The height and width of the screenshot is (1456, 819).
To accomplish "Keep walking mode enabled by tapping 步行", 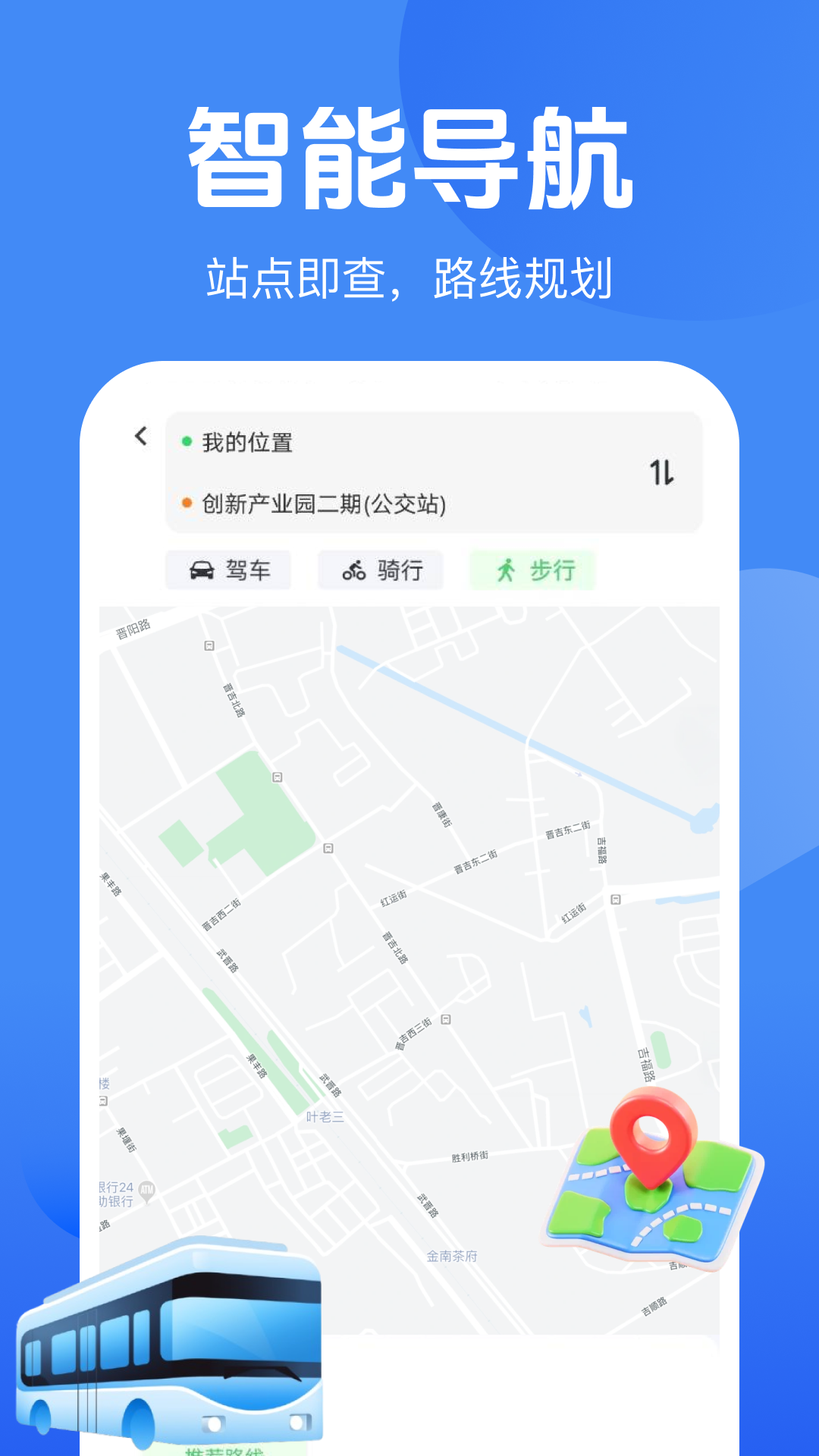I will (532, 570).
